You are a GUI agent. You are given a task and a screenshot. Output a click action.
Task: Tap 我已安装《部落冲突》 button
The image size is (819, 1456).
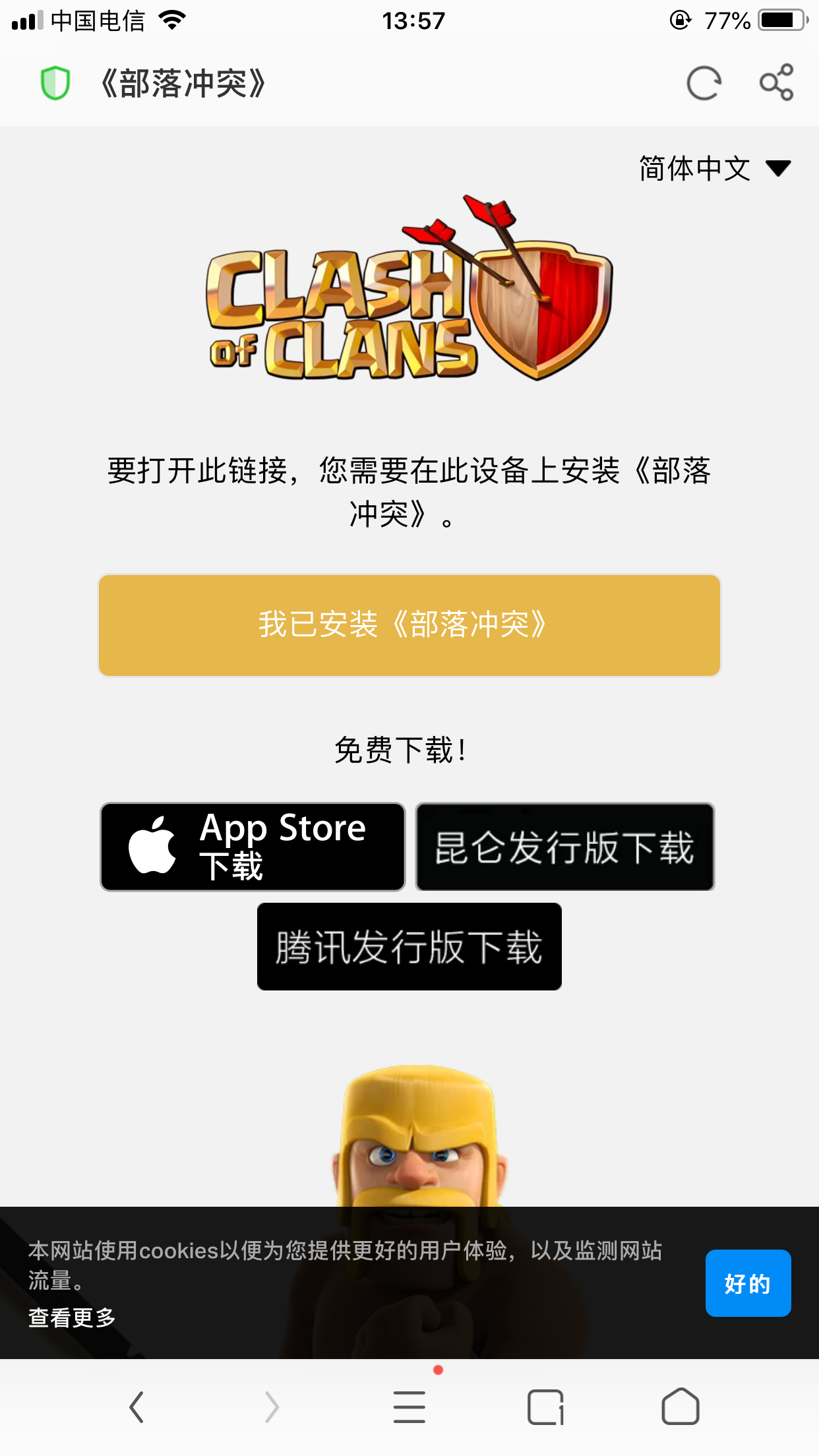pos(409,625)
